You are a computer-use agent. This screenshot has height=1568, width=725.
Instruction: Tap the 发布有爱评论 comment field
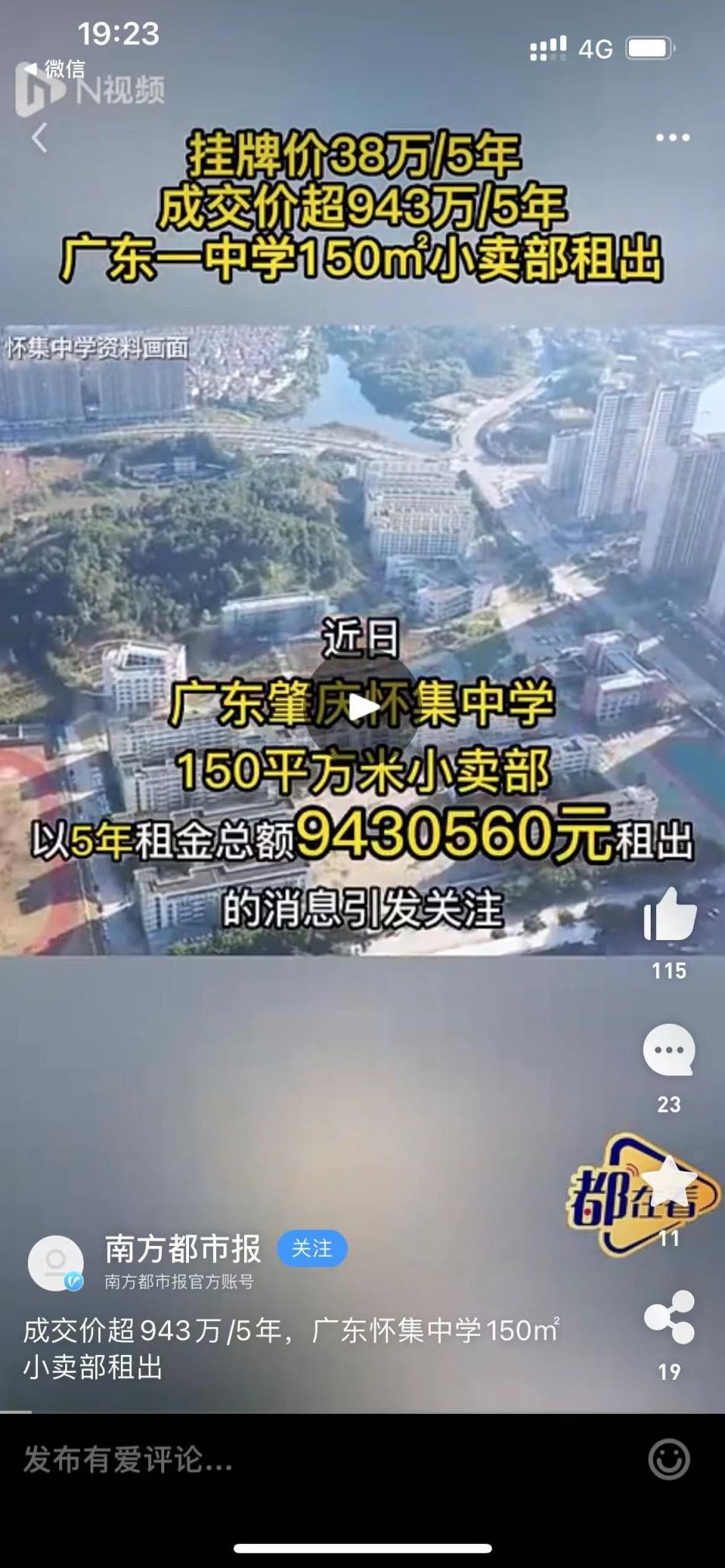tap(310, 1460)
